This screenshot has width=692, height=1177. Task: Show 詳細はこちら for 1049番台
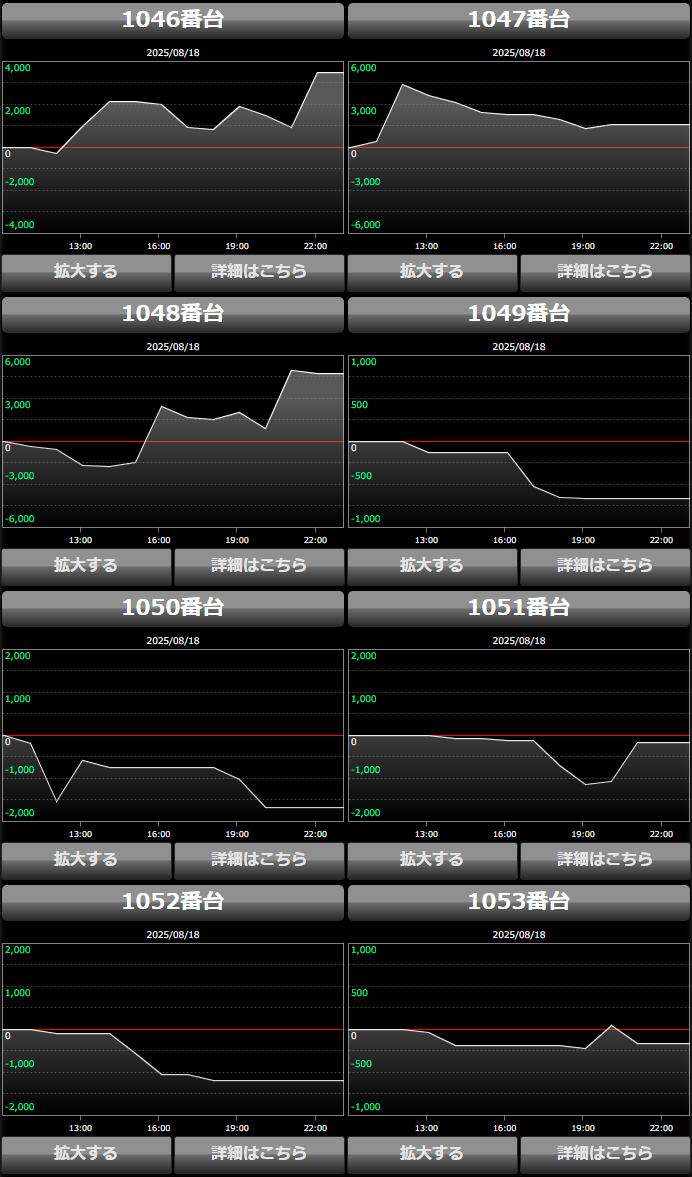[605, 565]
